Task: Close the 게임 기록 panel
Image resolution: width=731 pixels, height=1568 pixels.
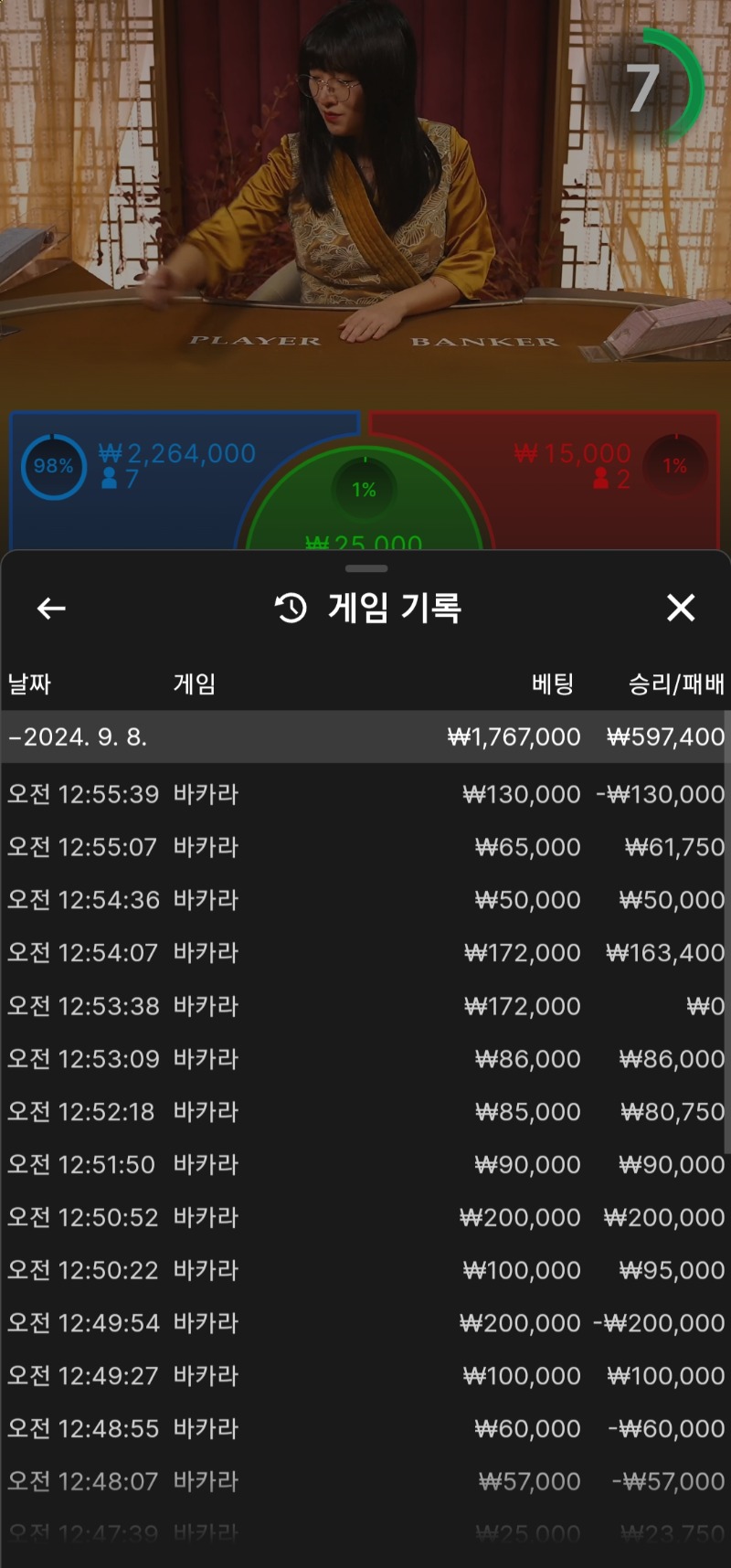Action: pos(681,608)
